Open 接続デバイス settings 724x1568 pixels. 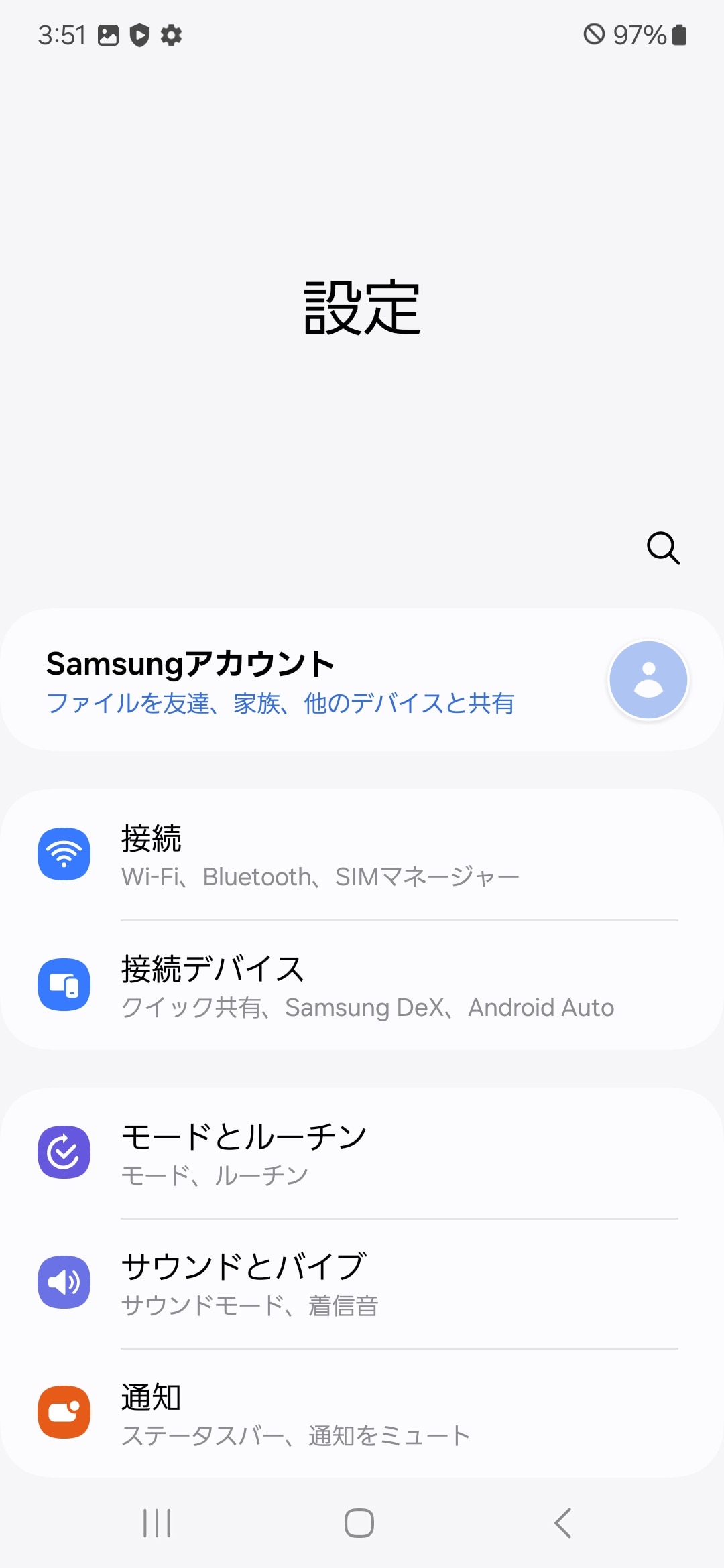[x=362, y=986]
